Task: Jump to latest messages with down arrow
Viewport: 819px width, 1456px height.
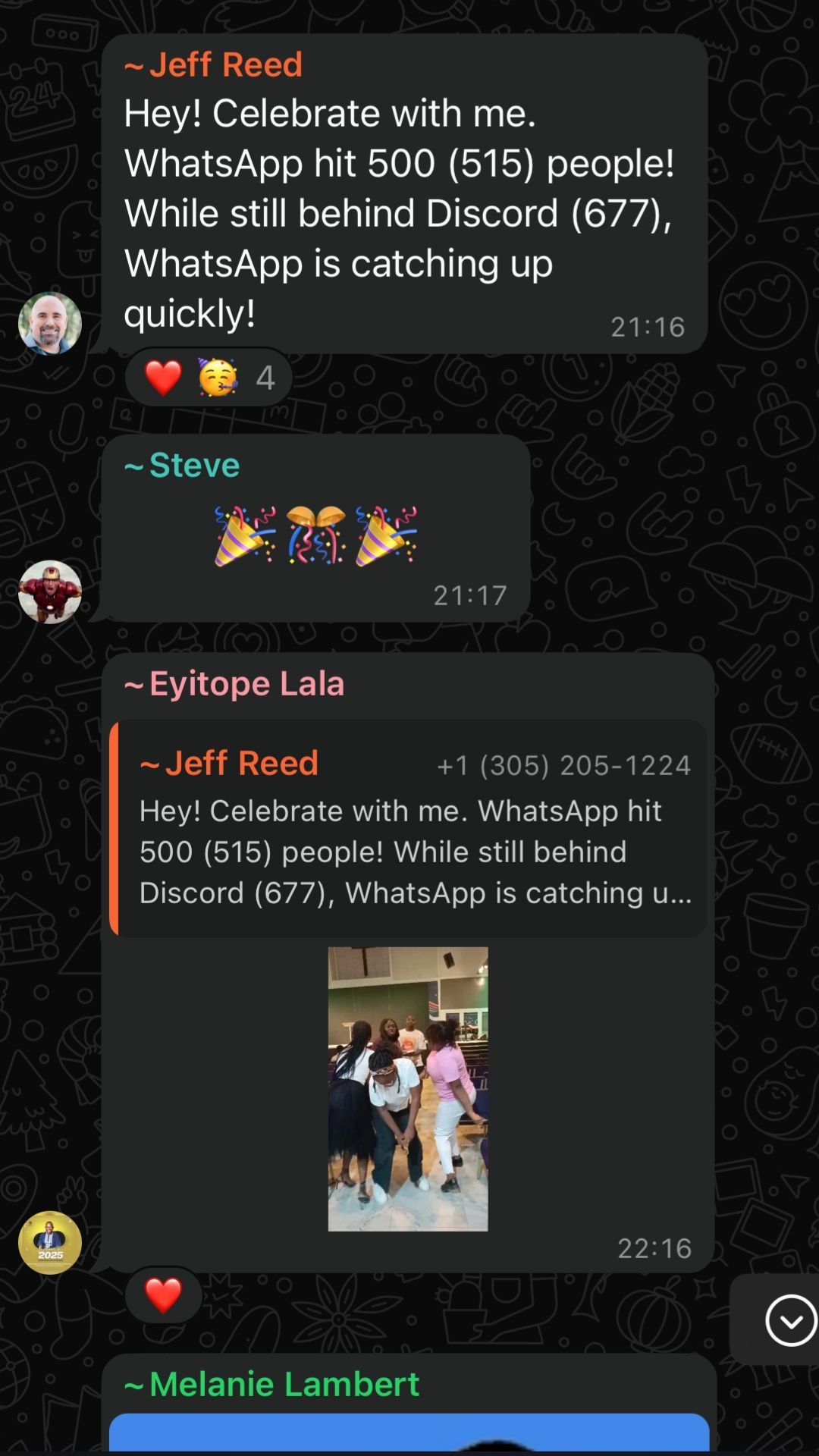Action: [790, 1320]
